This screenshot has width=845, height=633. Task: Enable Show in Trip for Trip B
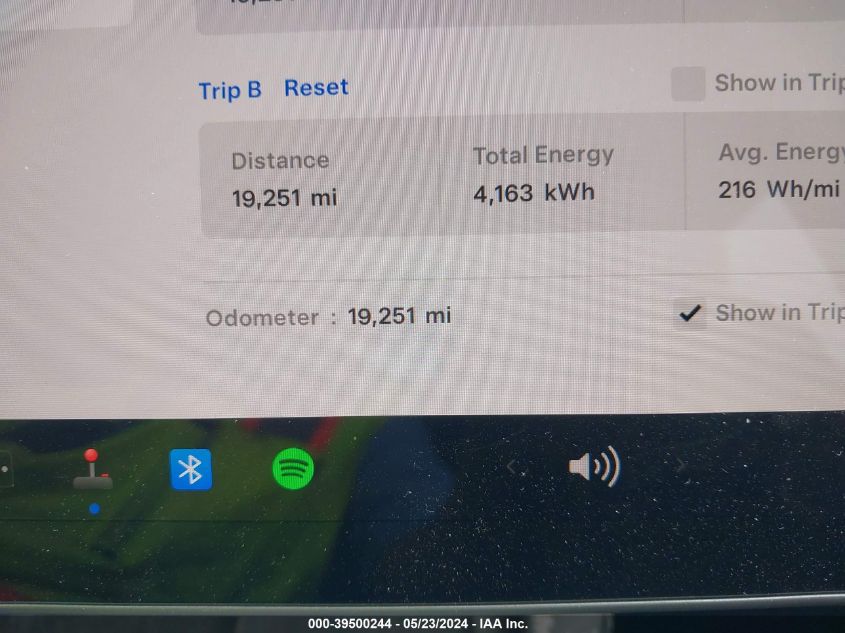(688, 84)
